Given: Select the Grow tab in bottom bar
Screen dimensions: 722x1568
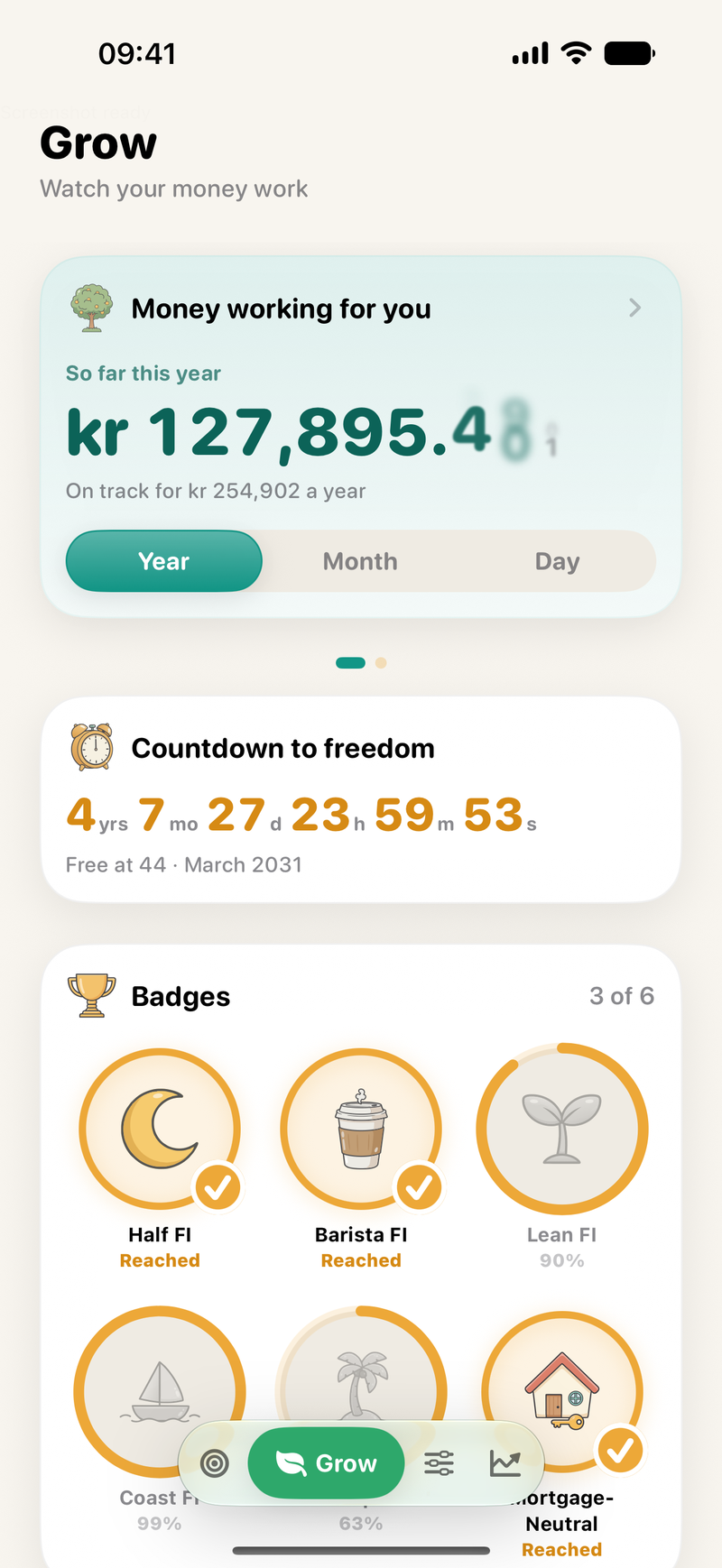Looking at the screenshot, I should (326, 1463).
